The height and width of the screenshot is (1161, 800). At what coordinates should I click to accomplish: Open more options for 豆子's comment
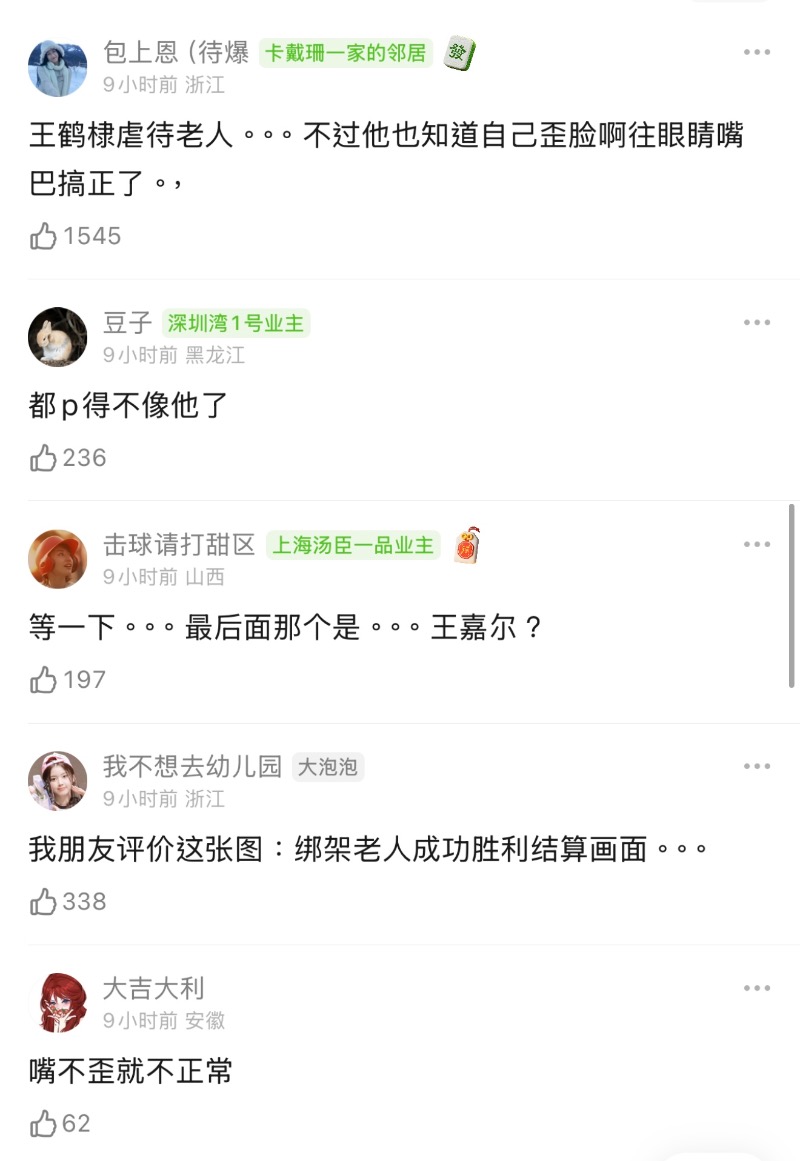click(x=757, y=323)
